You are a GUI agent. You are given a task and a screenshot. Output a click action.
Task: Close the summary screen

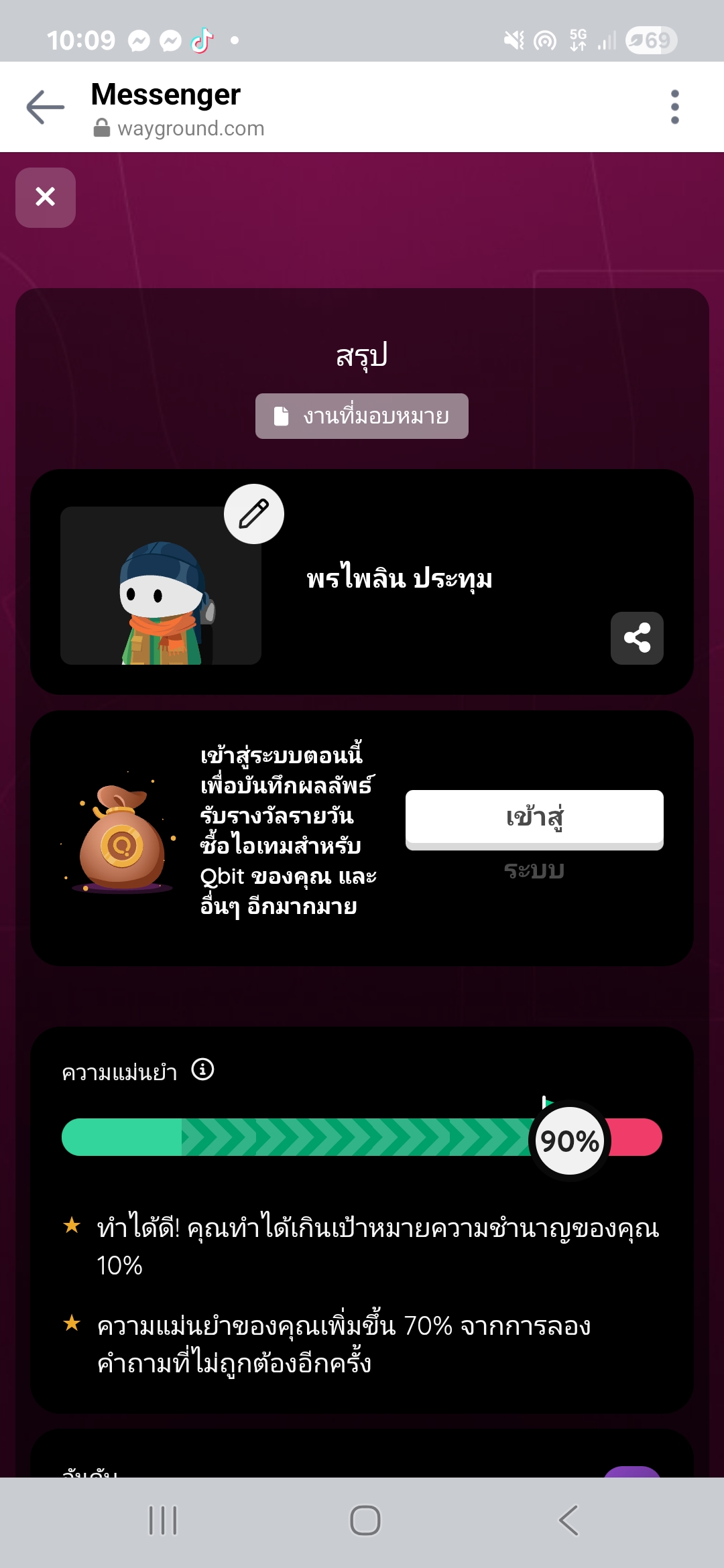coord(46,197)
